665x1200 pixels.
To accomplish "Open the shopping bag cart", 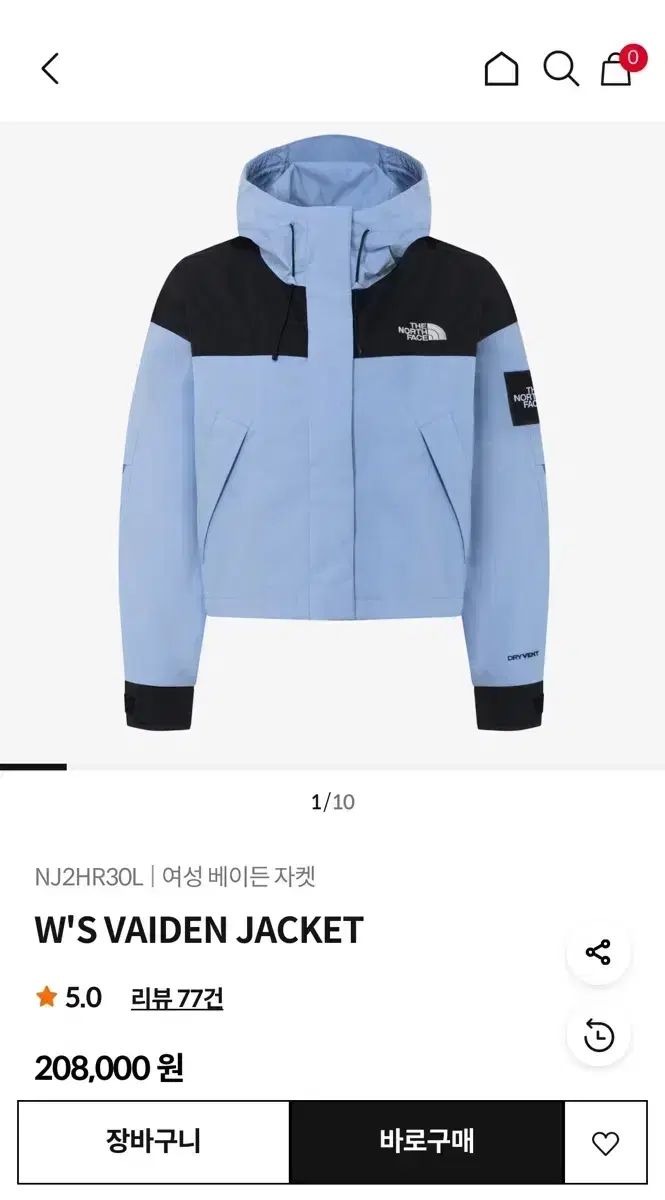I will click(x=617, y=68).
